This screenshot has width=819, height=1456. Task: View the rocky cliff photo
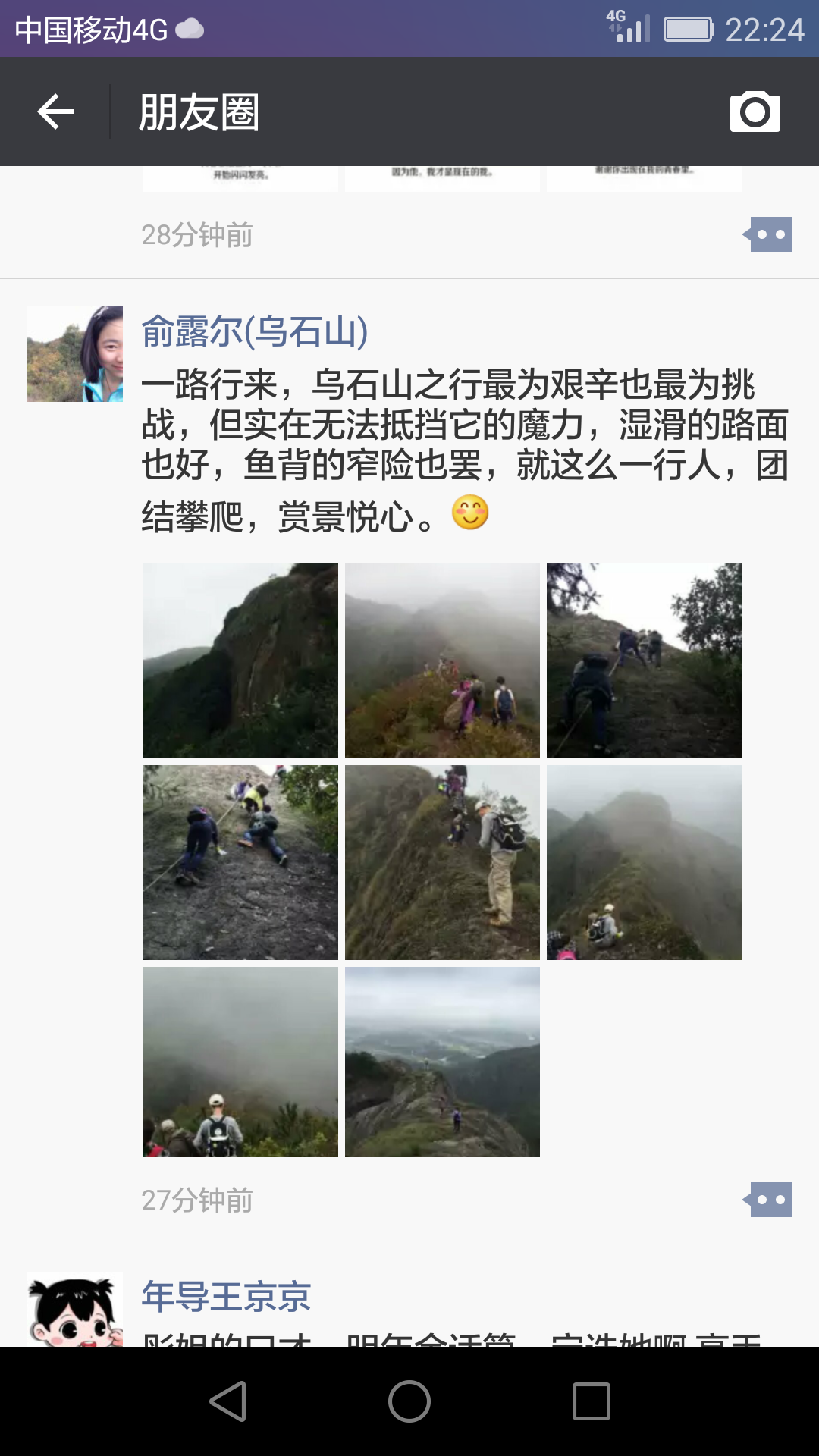[x=240, y=661]
